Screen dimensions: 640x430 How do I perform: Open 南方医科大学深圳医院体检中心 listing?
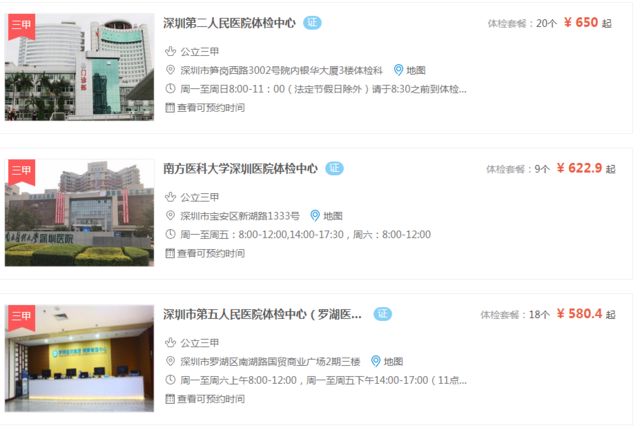(240, 168)
